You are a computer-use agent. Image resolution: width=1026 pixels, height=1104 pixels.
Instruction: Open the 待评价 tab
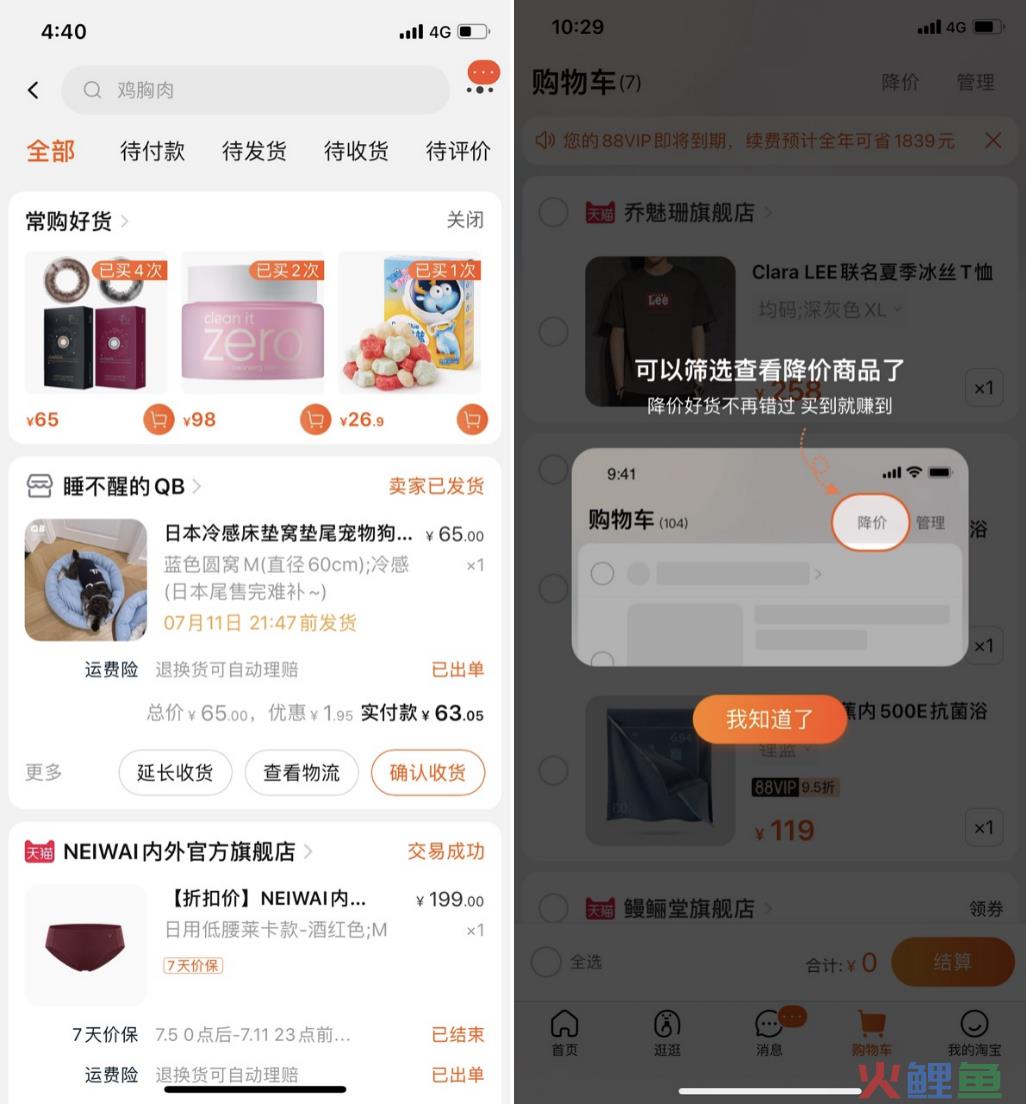point(458,151)
